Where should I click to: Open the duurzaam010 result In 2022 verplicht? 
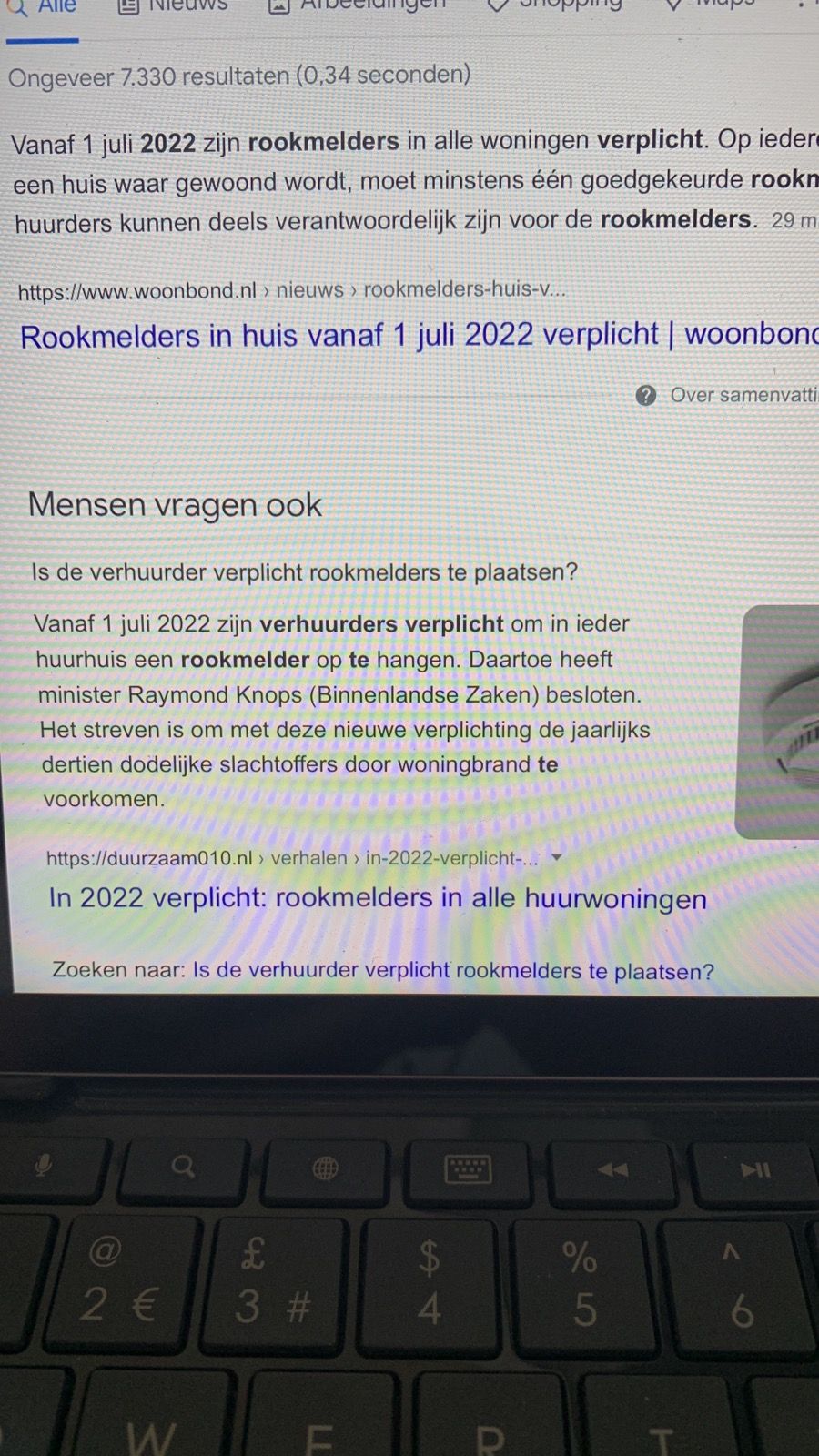378,898
